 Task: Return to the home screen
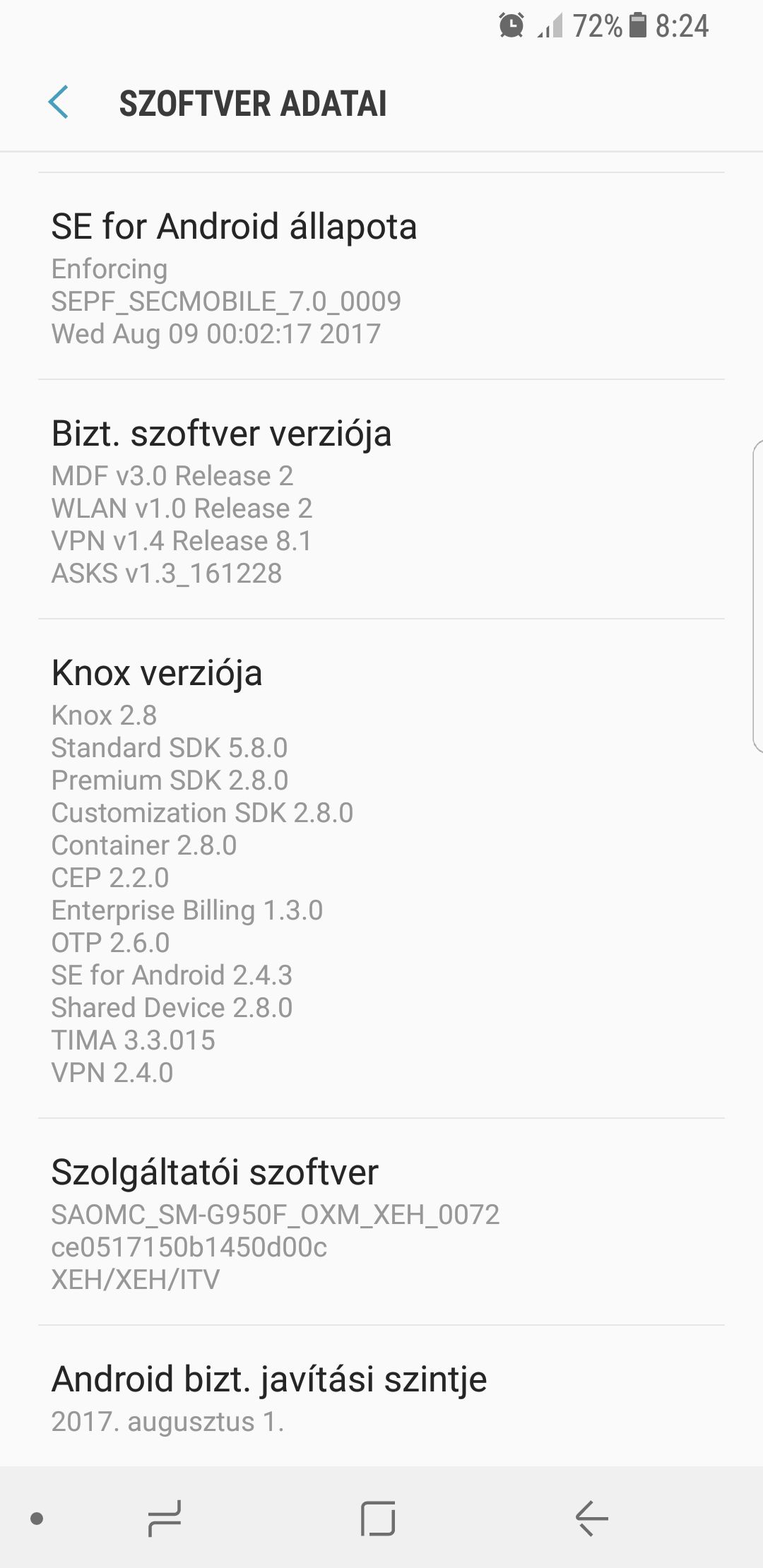point(378,1518)
